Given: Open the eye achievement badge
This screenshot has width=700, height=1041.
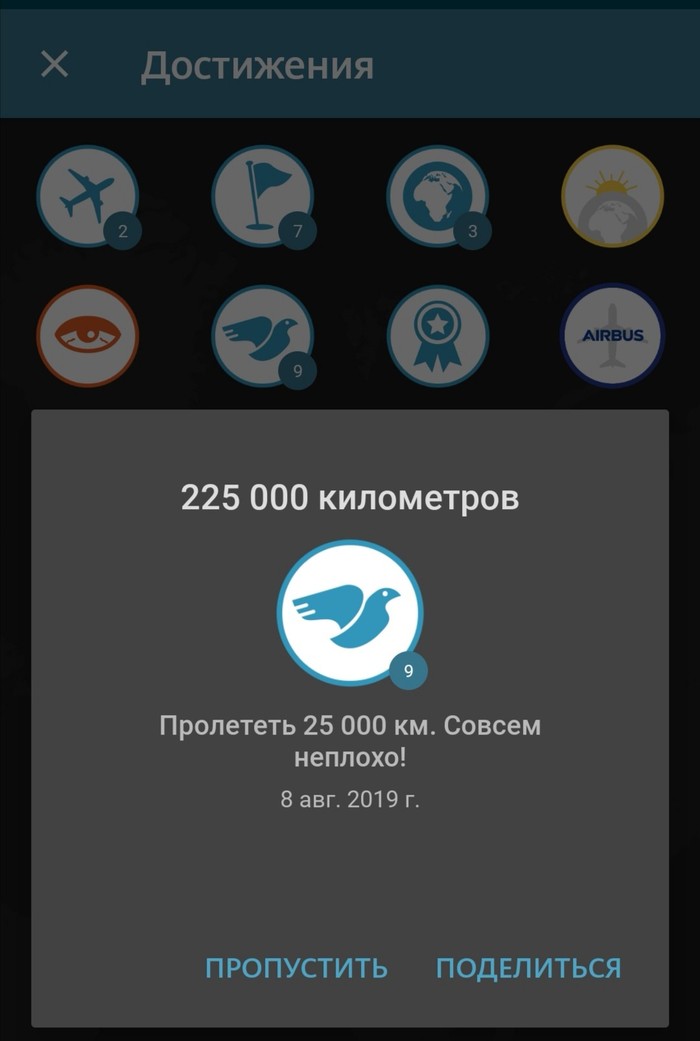Looking at the screenshot, I should click(x=87, y=336).
